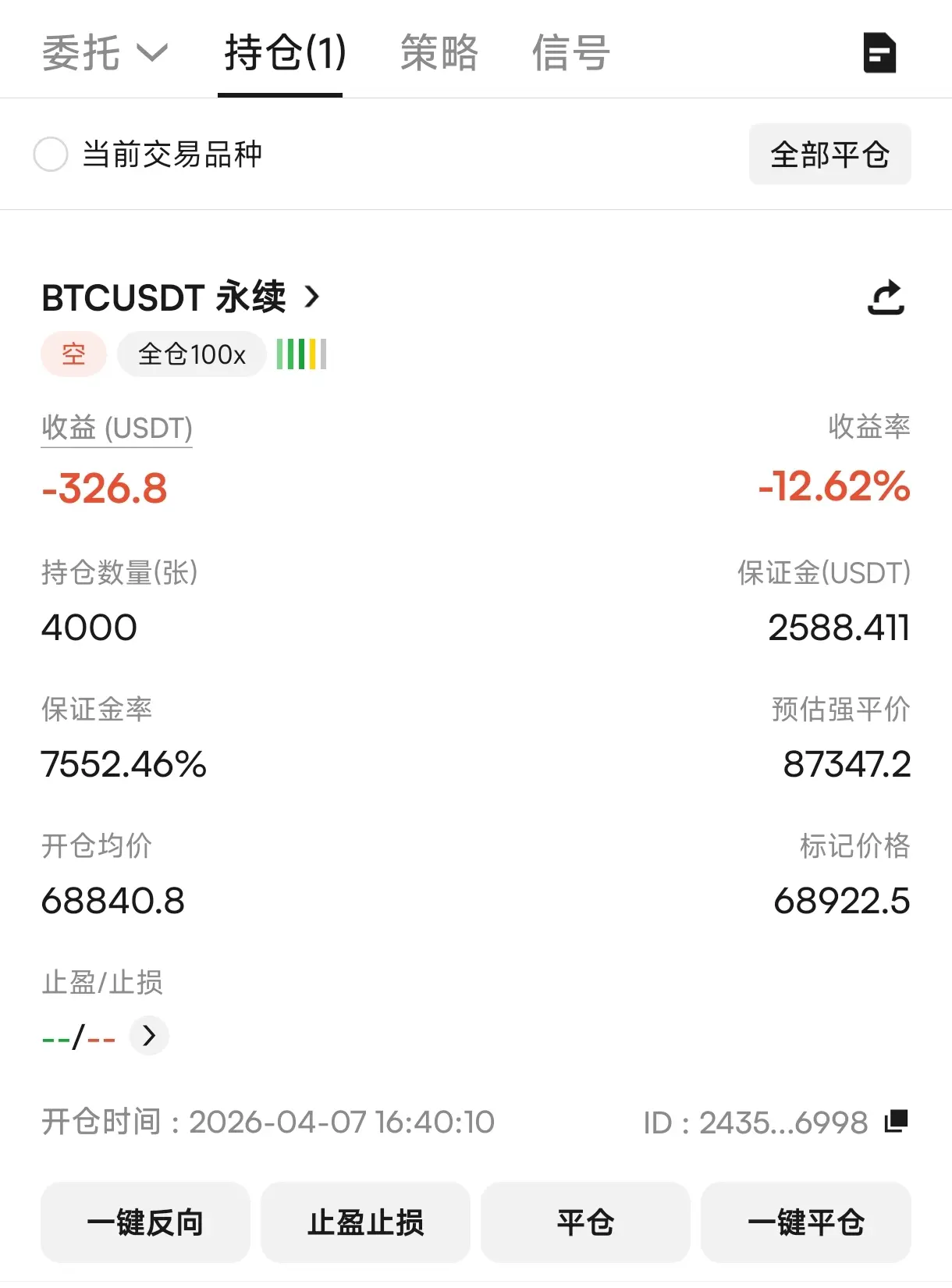
Task: Switch to the 策略 tab
Action: (x=439, y=53)
